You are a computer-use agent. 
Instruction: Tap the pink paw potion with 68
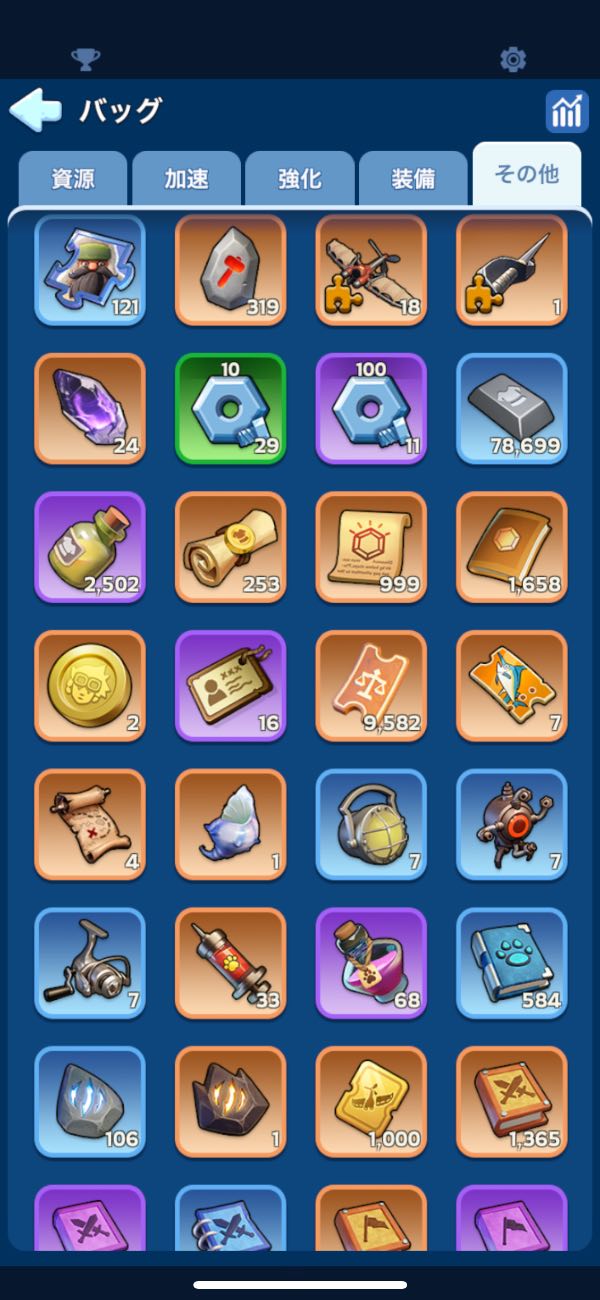click(371, 963)
